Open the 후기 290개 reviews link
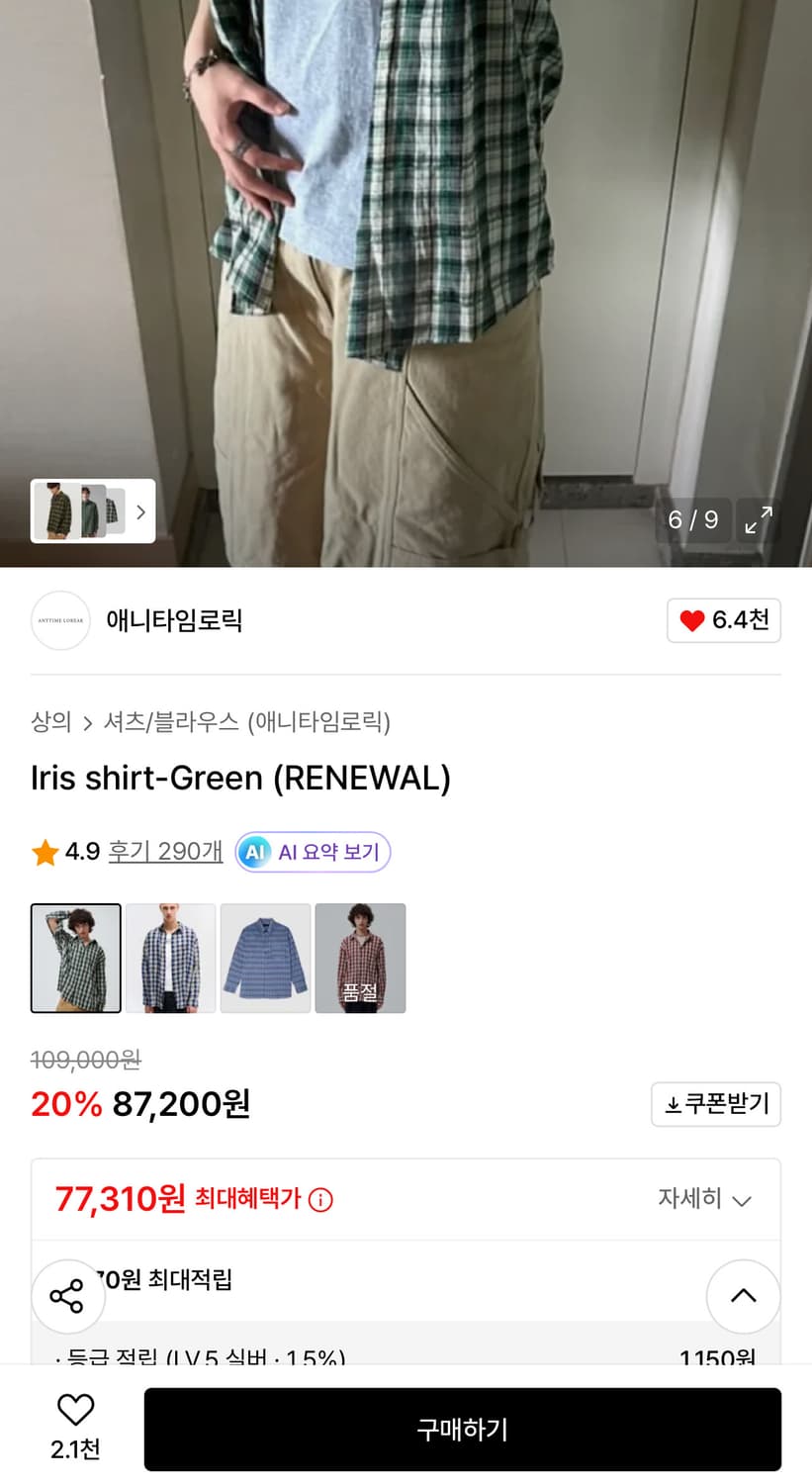 pos(164,852)
